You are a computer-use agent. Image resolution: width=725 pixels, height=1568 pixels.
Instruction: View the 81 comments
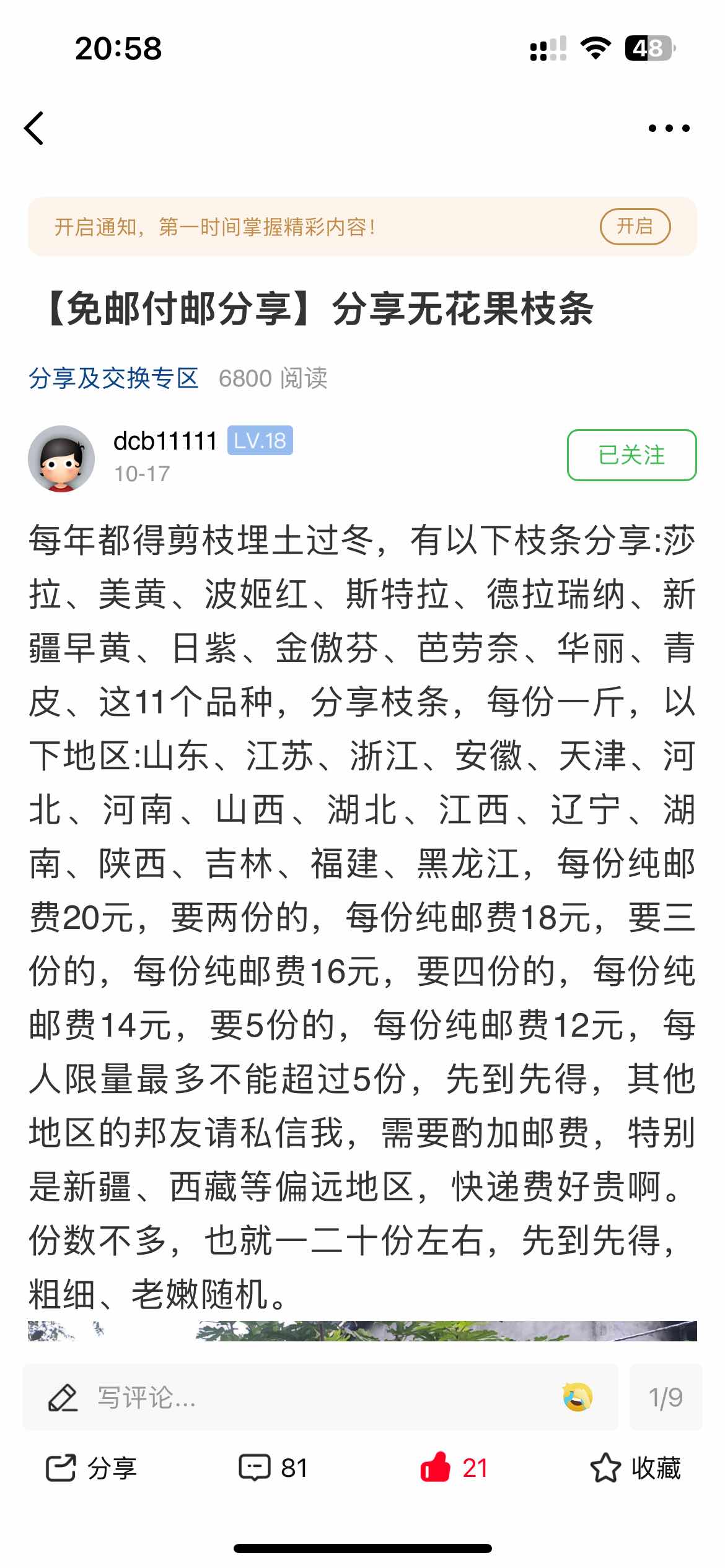[273, 1468]
